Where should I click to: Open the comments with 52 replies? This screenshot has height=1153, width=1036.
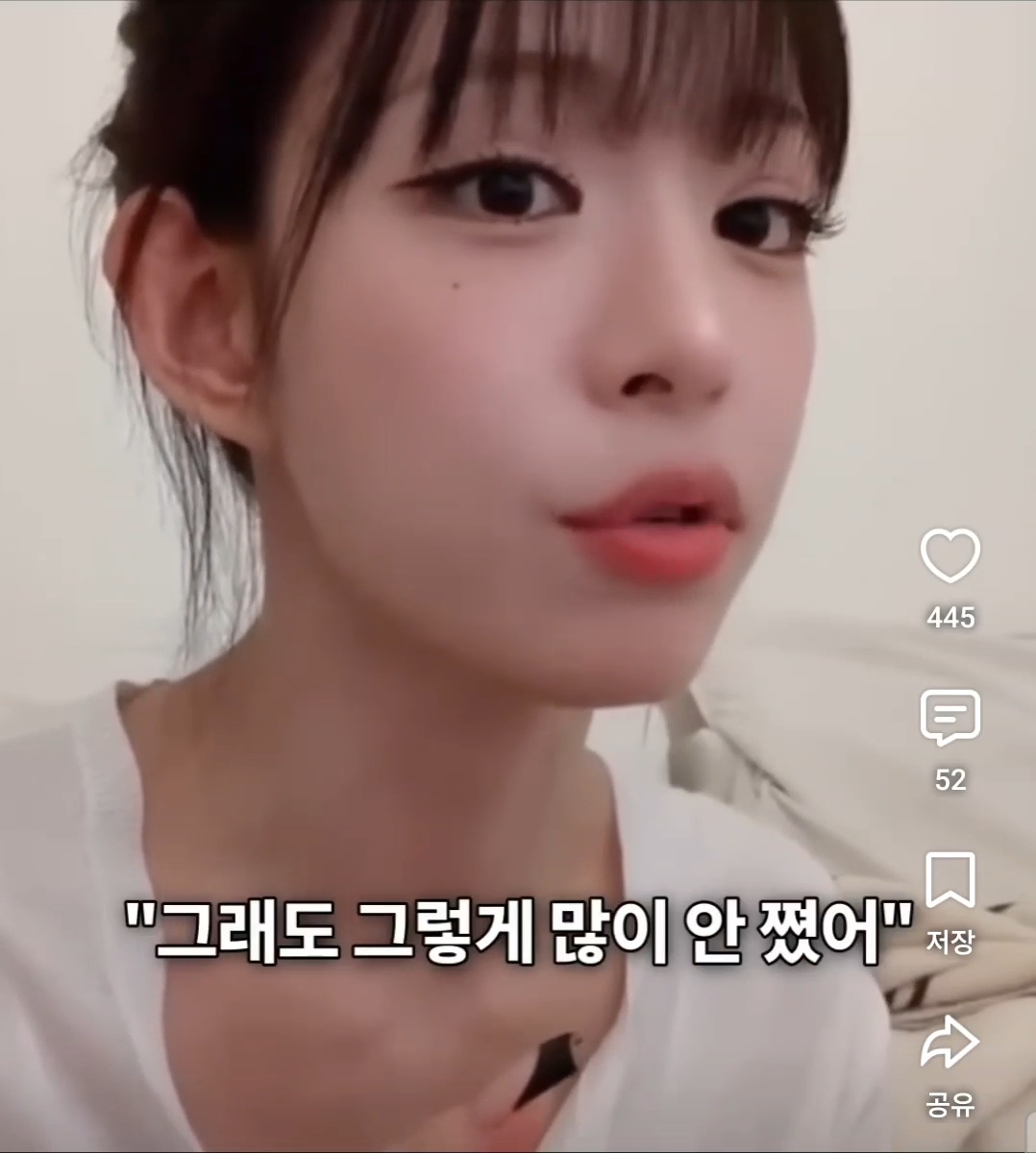(x=950, y=718)
